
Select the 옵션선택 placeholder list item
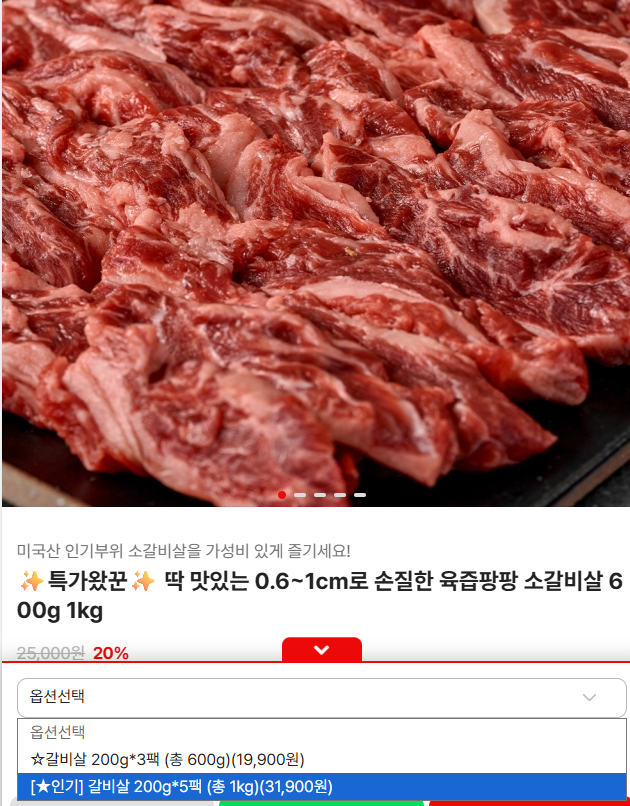pos(58,732)
